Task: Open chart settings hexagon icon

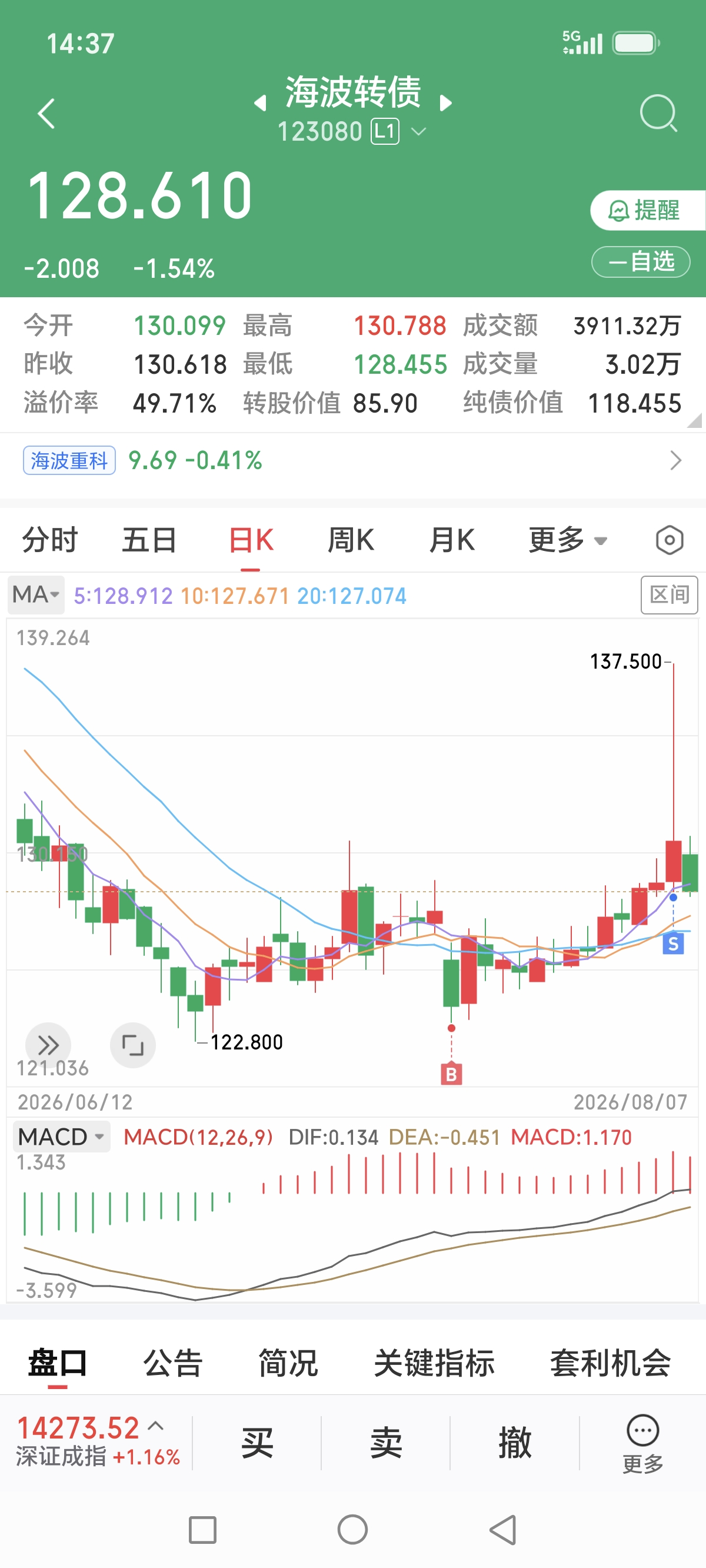Action: click(670, 540)
